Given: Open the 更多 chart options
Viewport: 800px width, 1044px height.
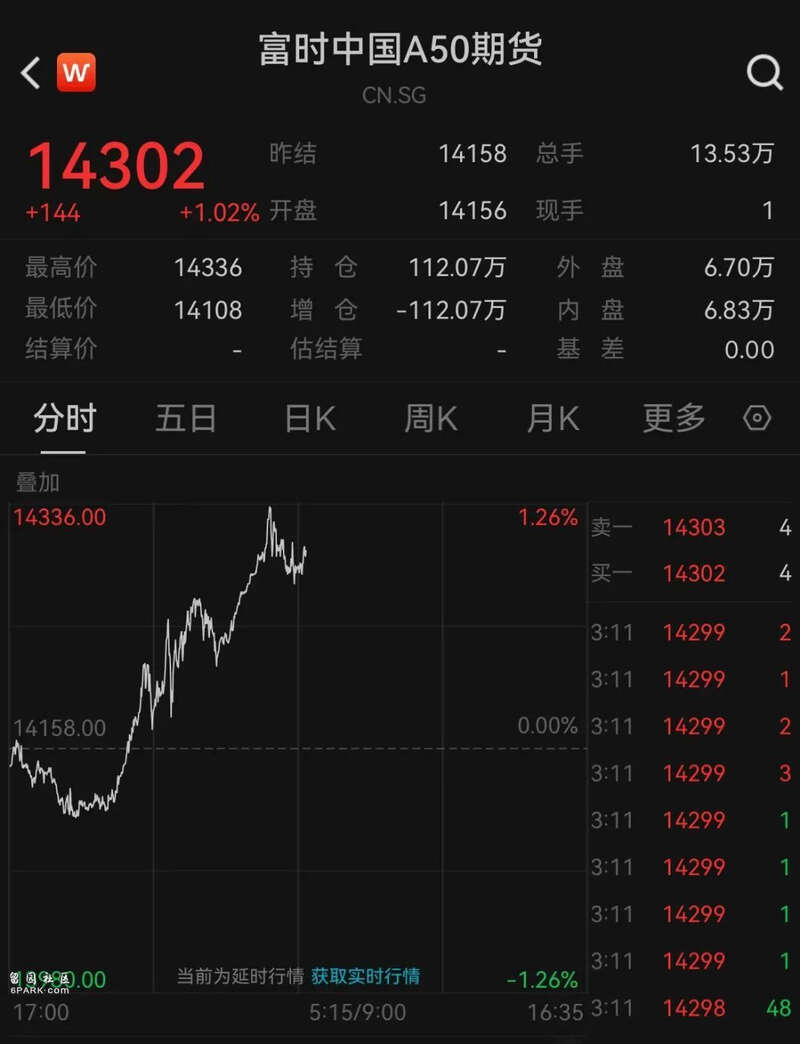Looking at the screenshot, I should 674,418.
